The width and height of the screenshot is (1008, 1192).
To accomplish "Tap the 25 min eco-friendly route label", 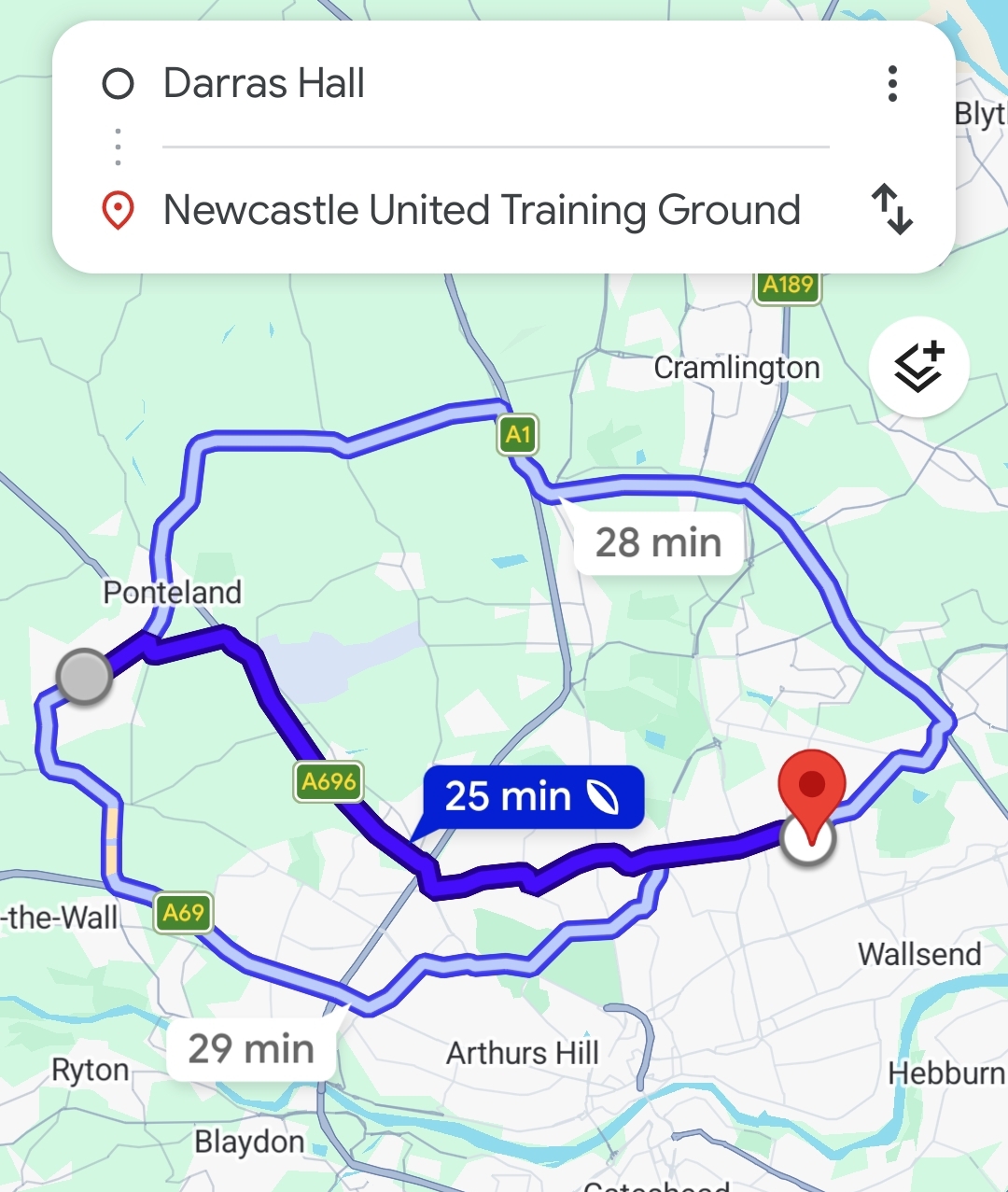I will click(x=532, y=797).
